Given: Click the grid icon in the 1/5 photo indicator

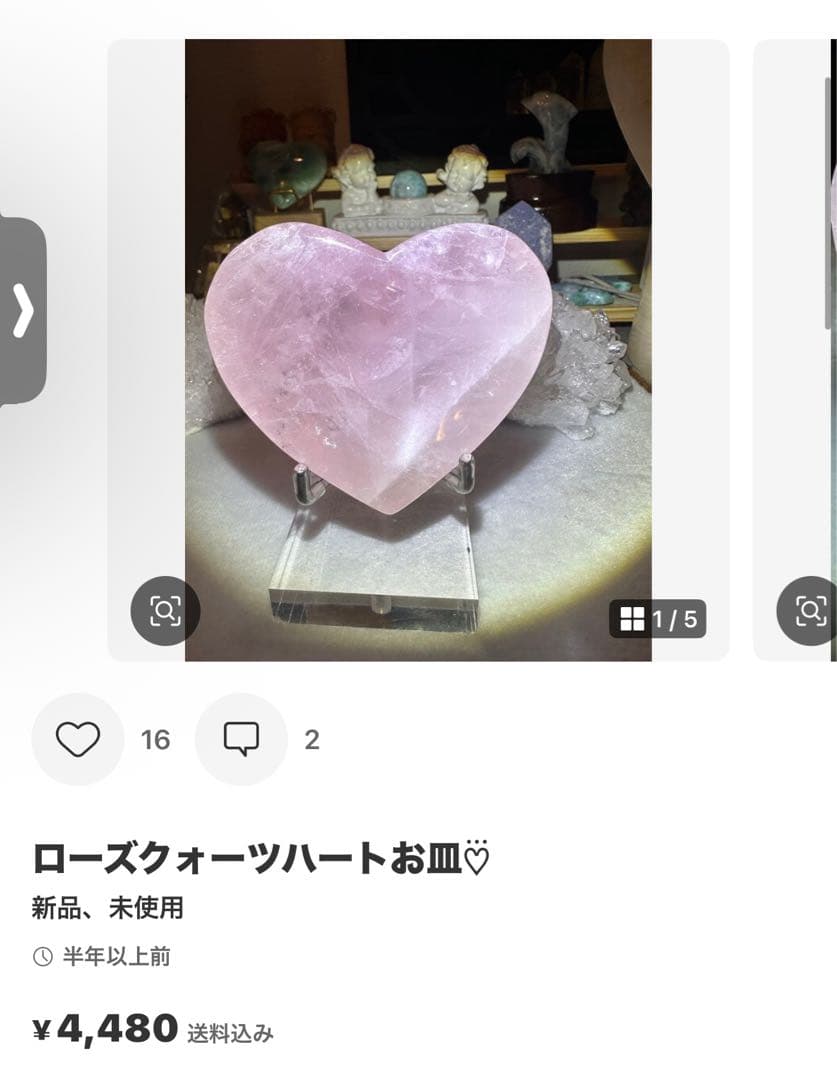Looking at the screenshot, I should (x=635, y=618).
